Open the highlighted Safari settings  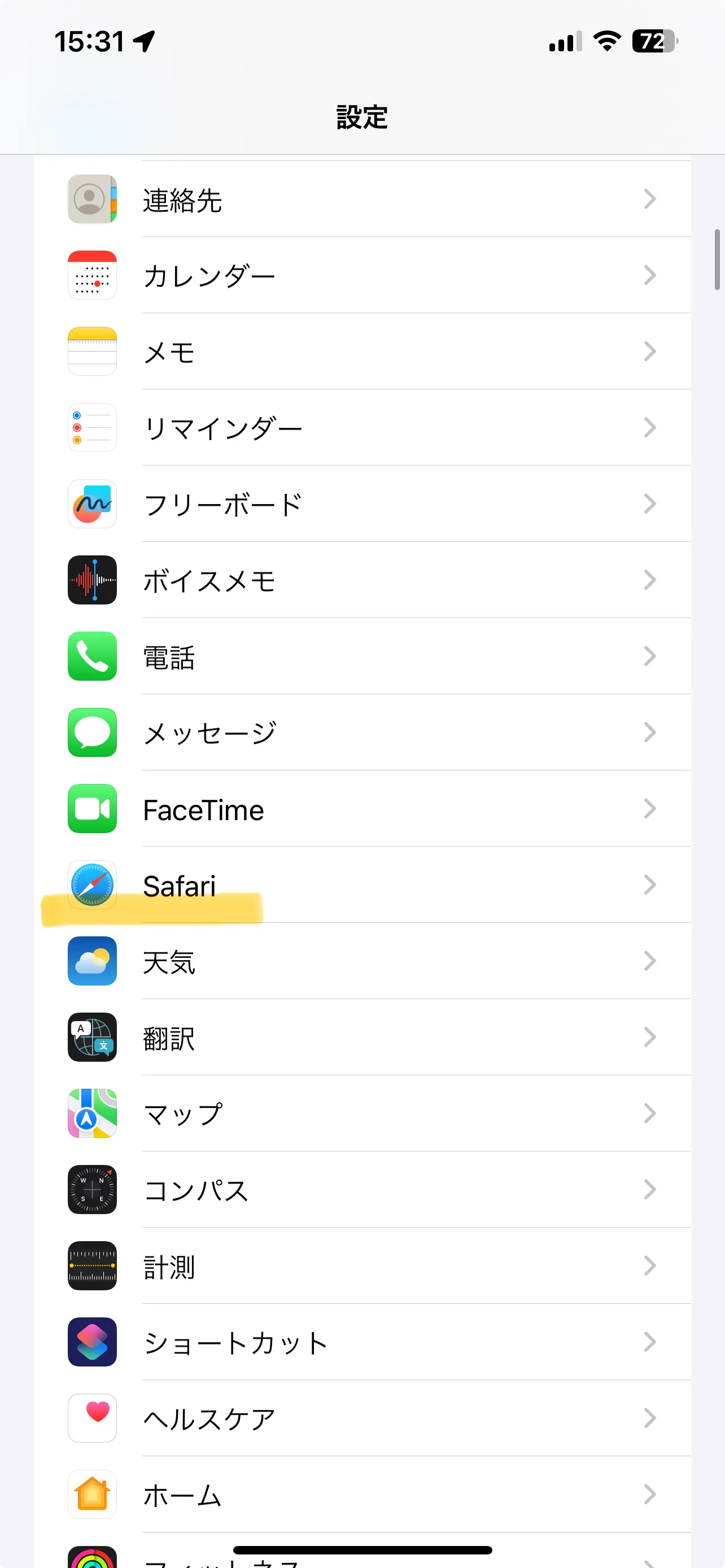pos(362,884)
